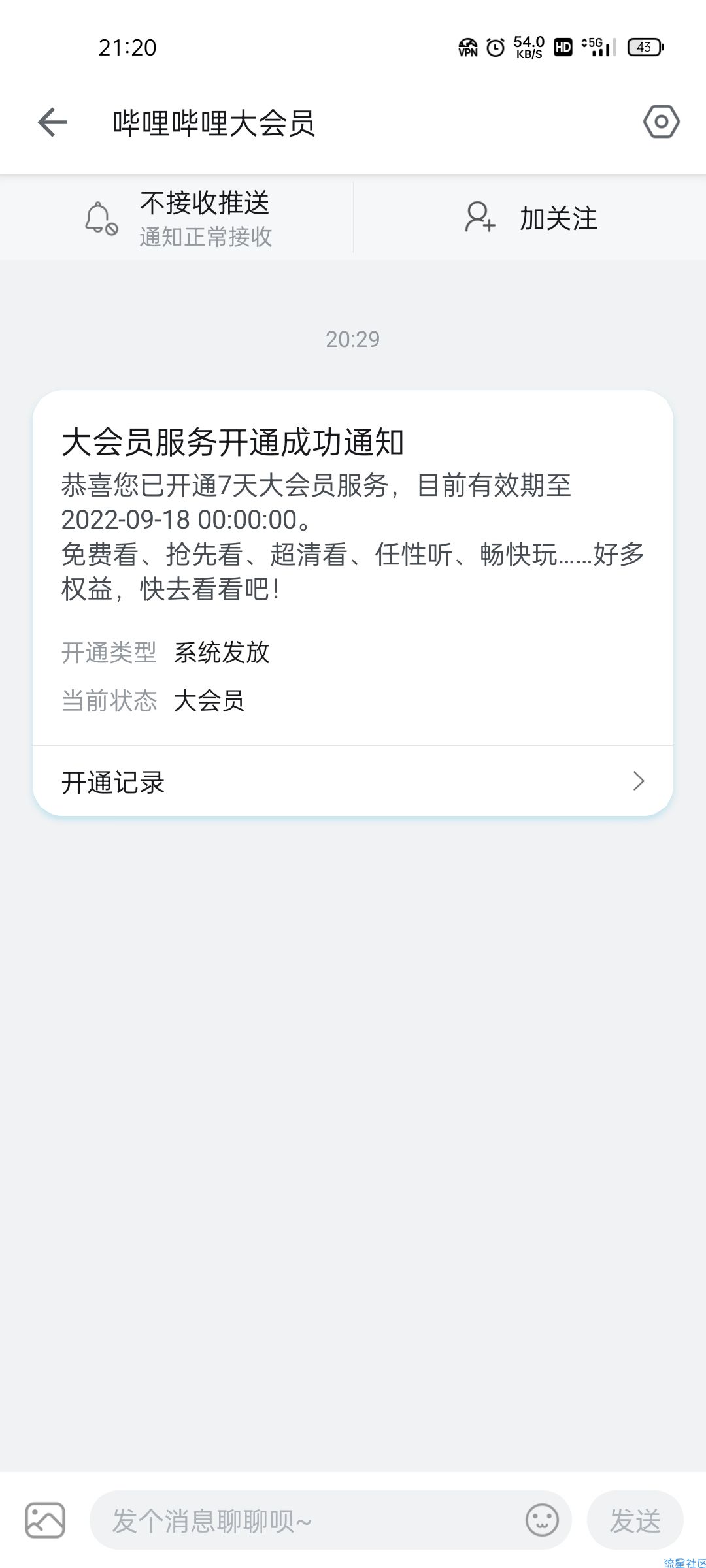Open the 开通记录 row
Image resolution: width=706 pixels, height=1568 pixels.
(353, 781)
